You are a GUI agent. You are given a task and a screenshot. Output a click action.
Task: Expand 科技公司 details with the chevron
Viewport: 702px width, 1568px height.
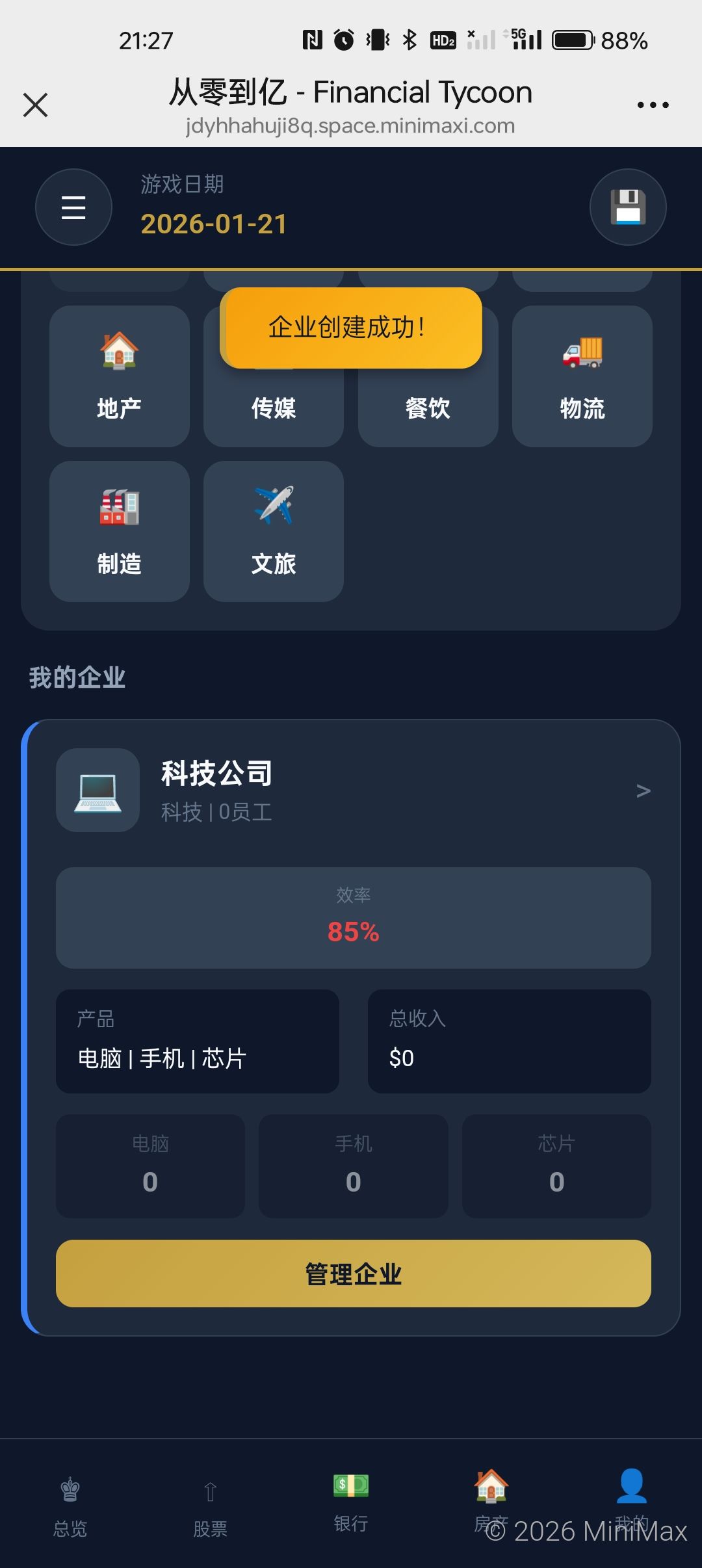click(643, 790)
